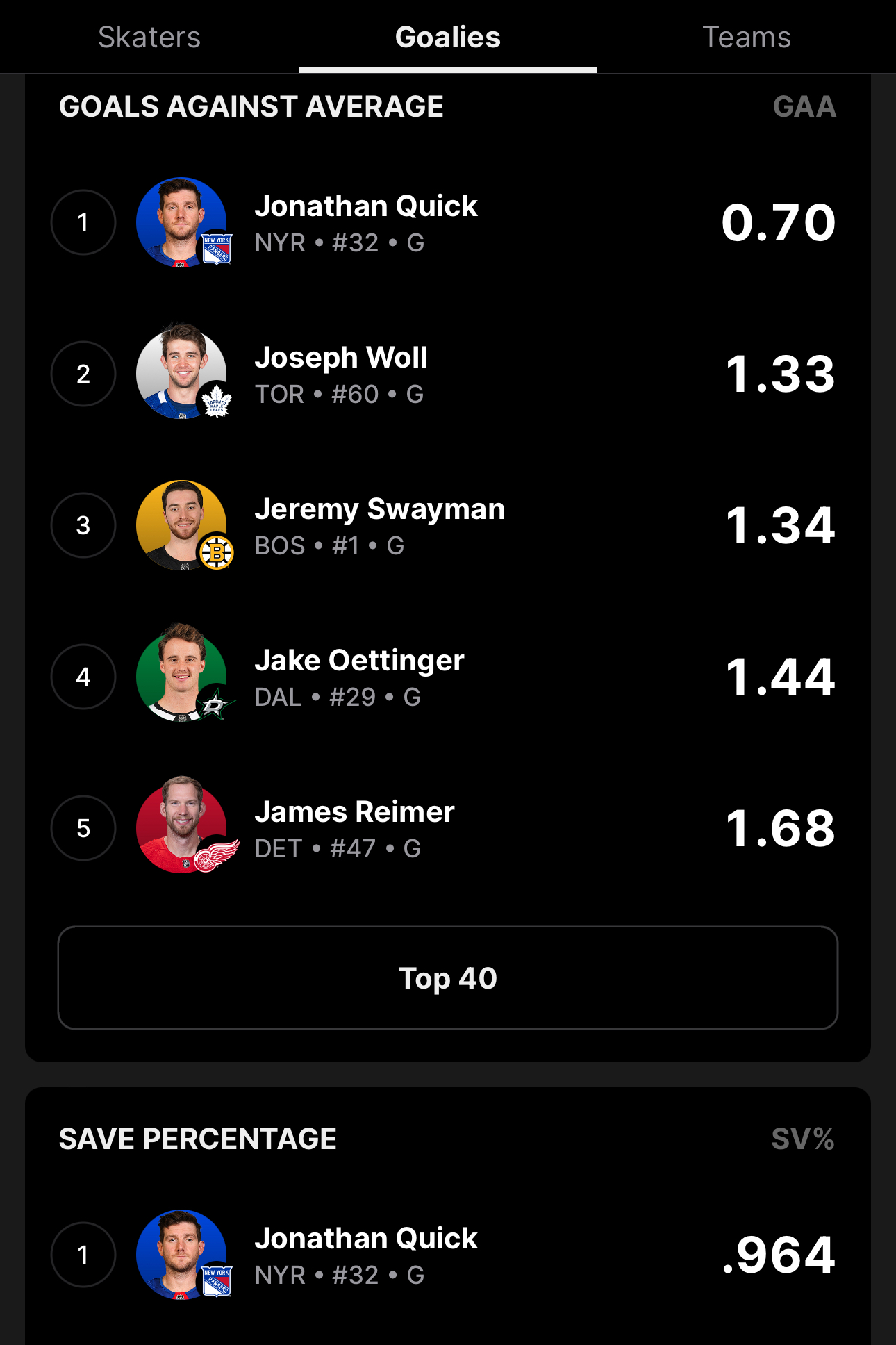Tap the Top 40 button
Image resolution: width=896 pixels, height=1345 pixels.
point(447,977)
